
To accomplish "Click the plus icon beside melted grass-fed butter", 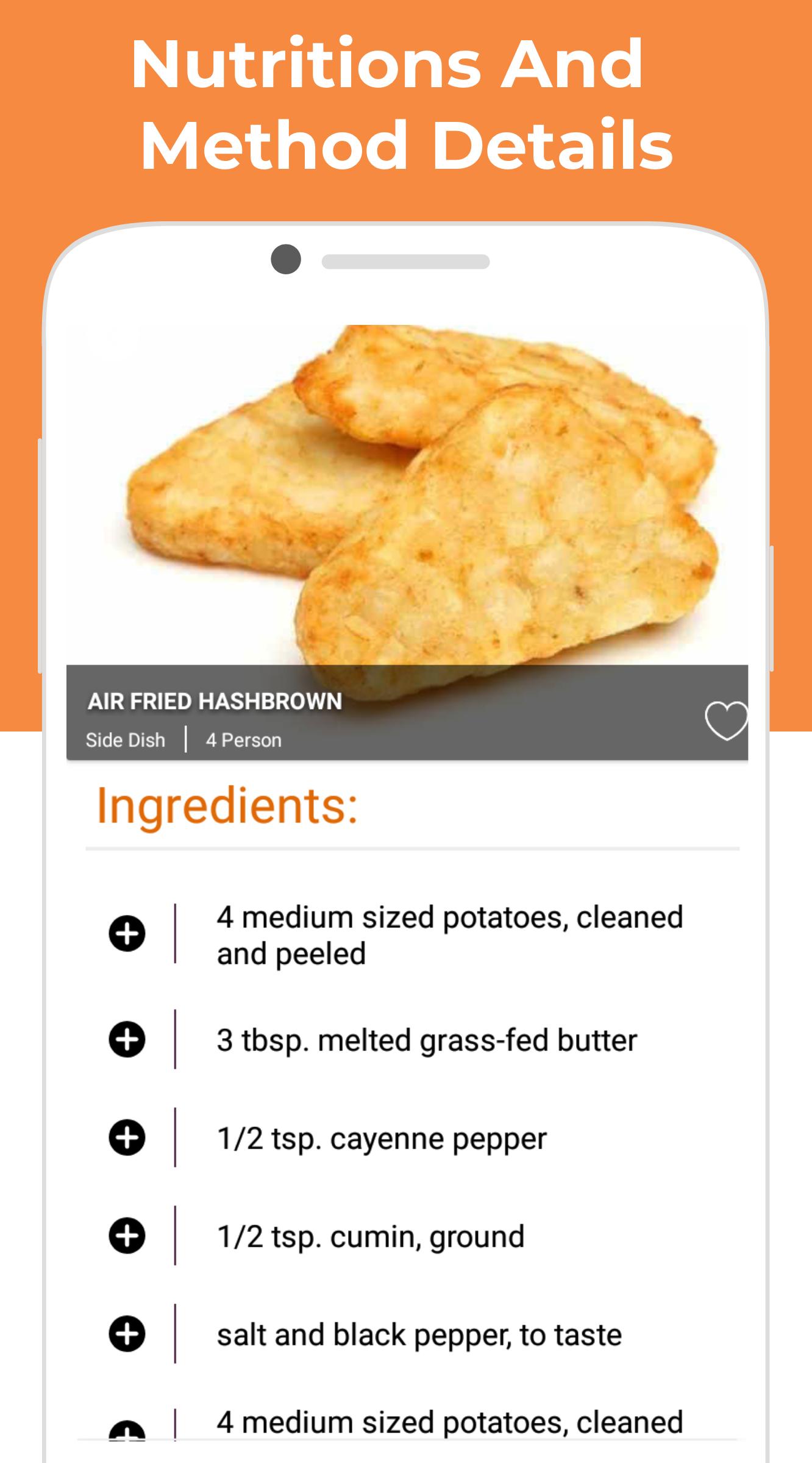I will coord(127,1041).
